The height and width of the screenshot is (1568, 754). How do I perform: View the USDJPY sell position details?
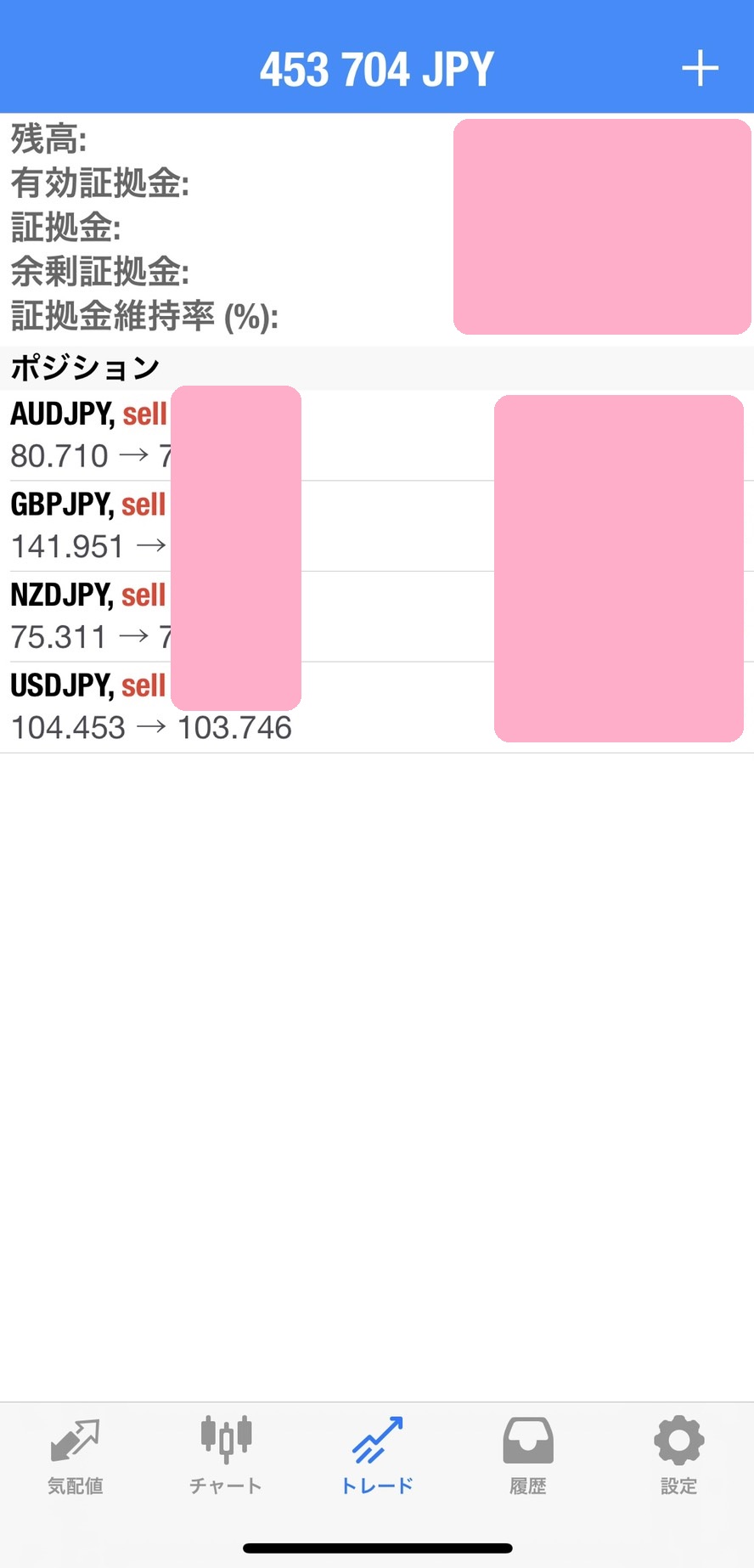tap(377, 707)
